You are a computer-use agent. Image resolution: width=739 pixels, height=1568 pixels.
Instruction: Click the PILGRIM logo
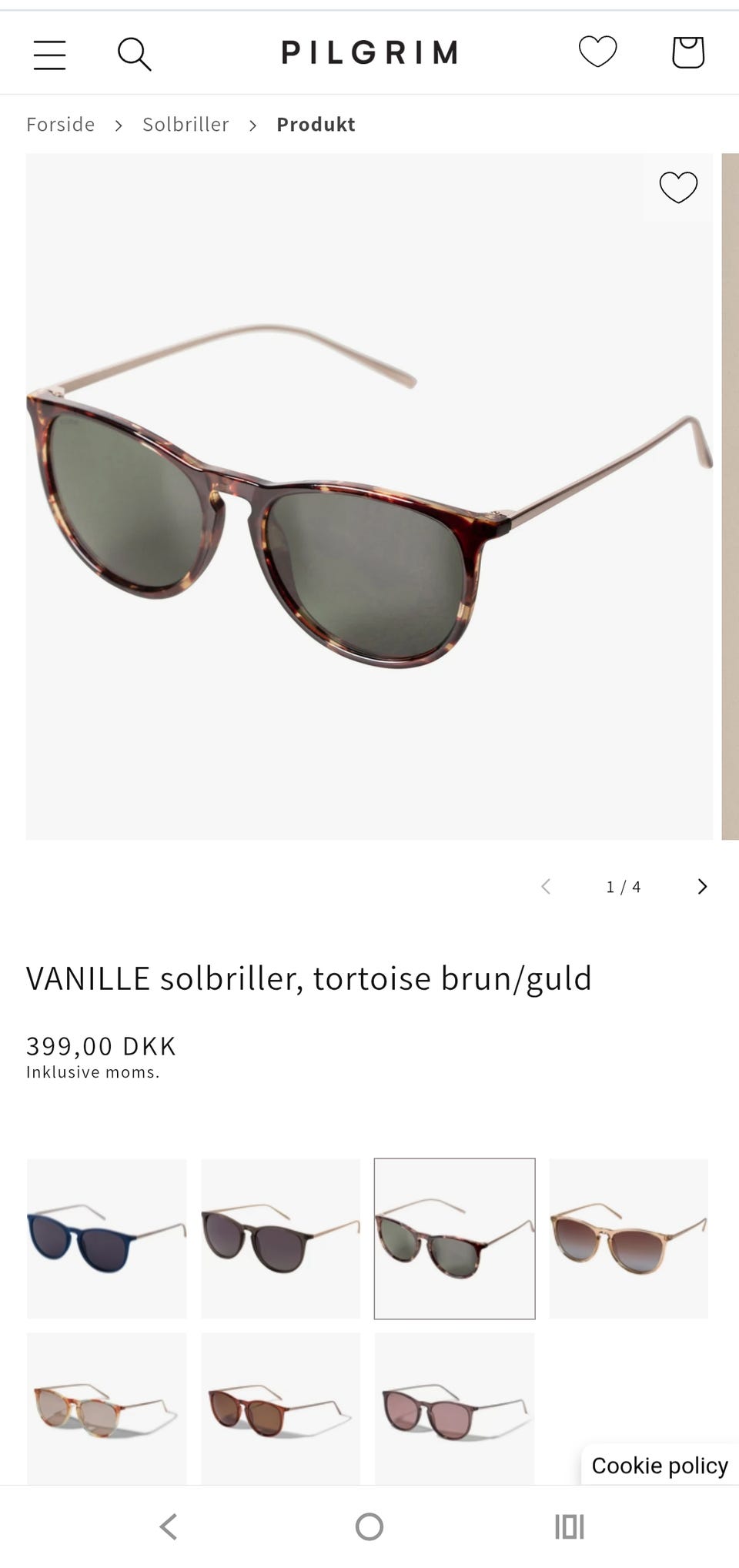point(369,52)
